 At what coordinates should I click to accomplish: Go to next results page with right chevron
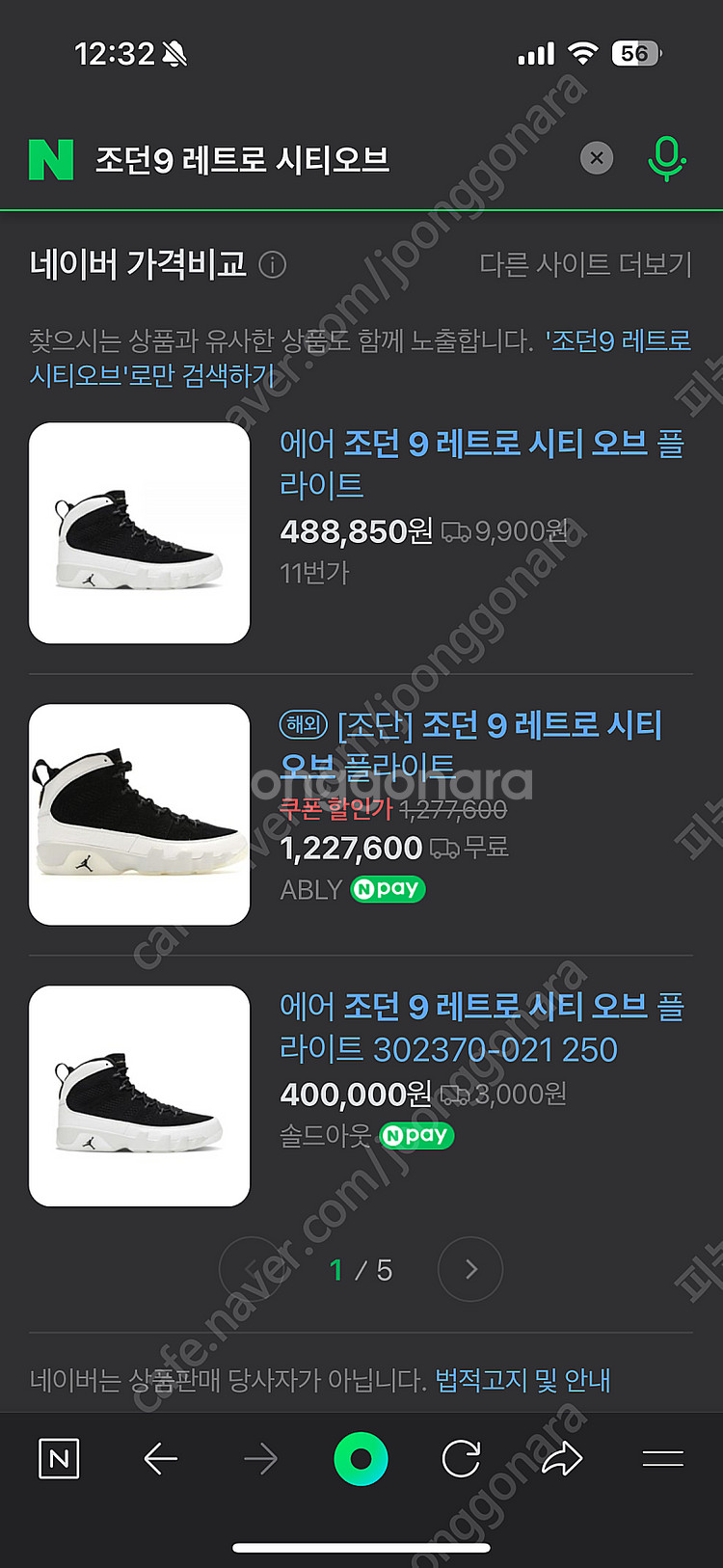point(469,1270)
